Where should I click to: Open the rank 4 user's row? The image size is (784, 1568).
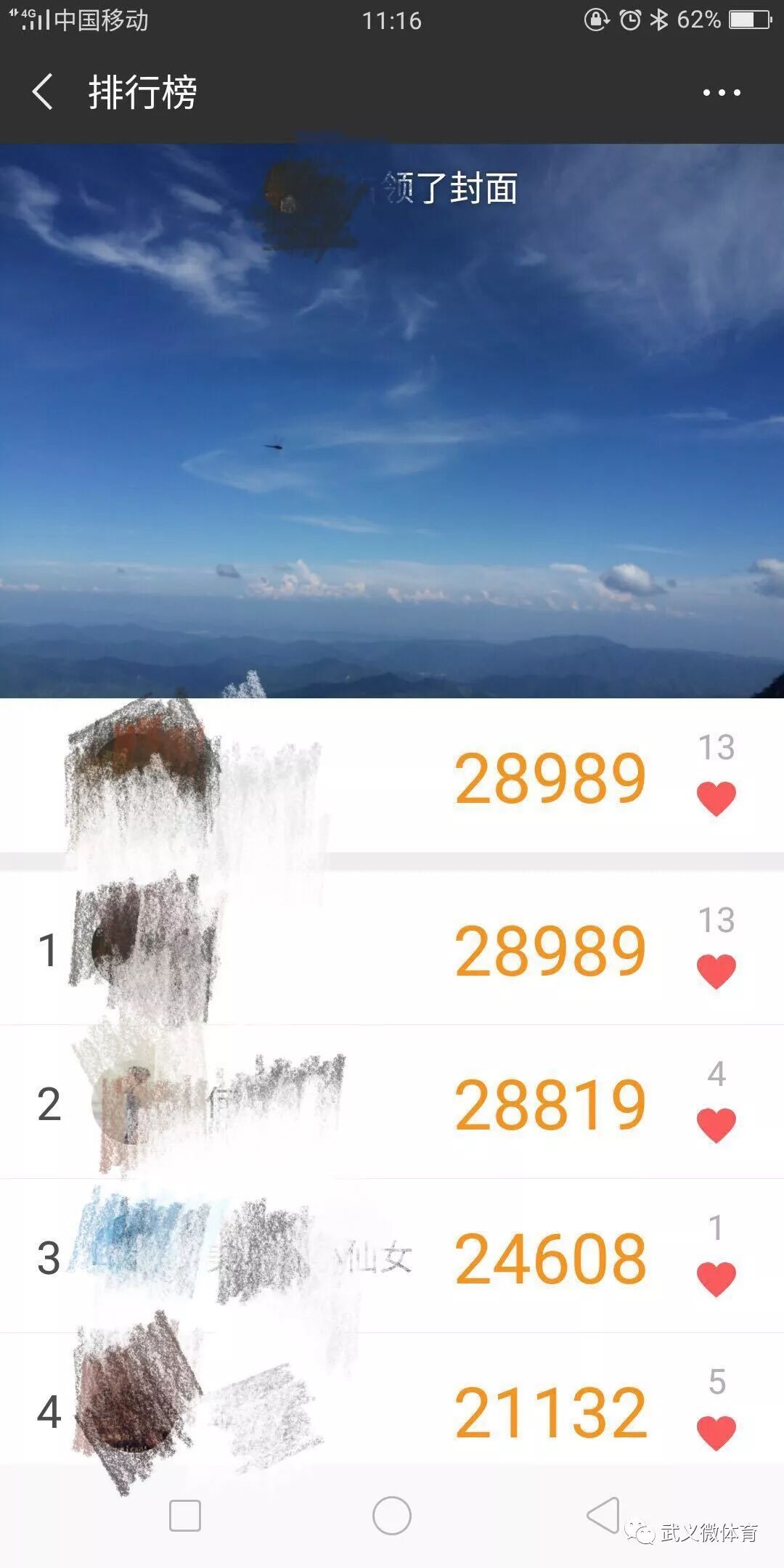327,1411
